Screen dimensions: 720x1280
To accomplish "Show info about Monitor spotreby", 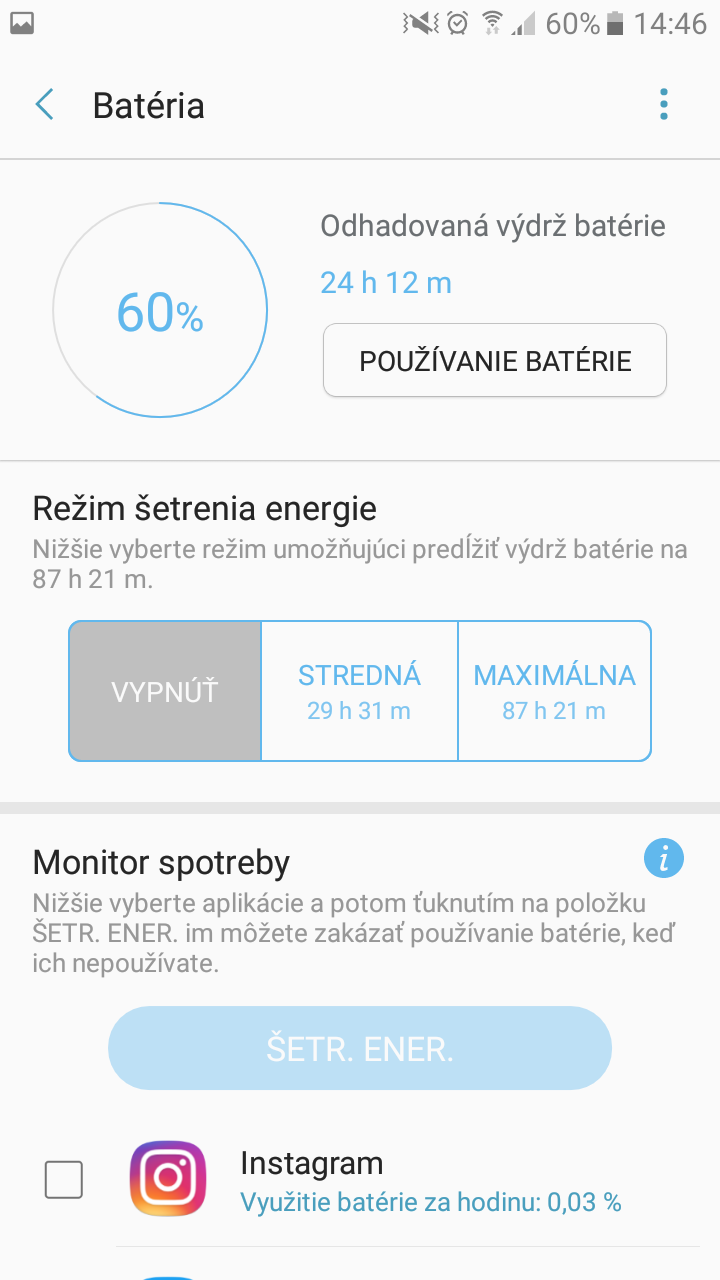I will pyautogui.click(x=664, y=858).
